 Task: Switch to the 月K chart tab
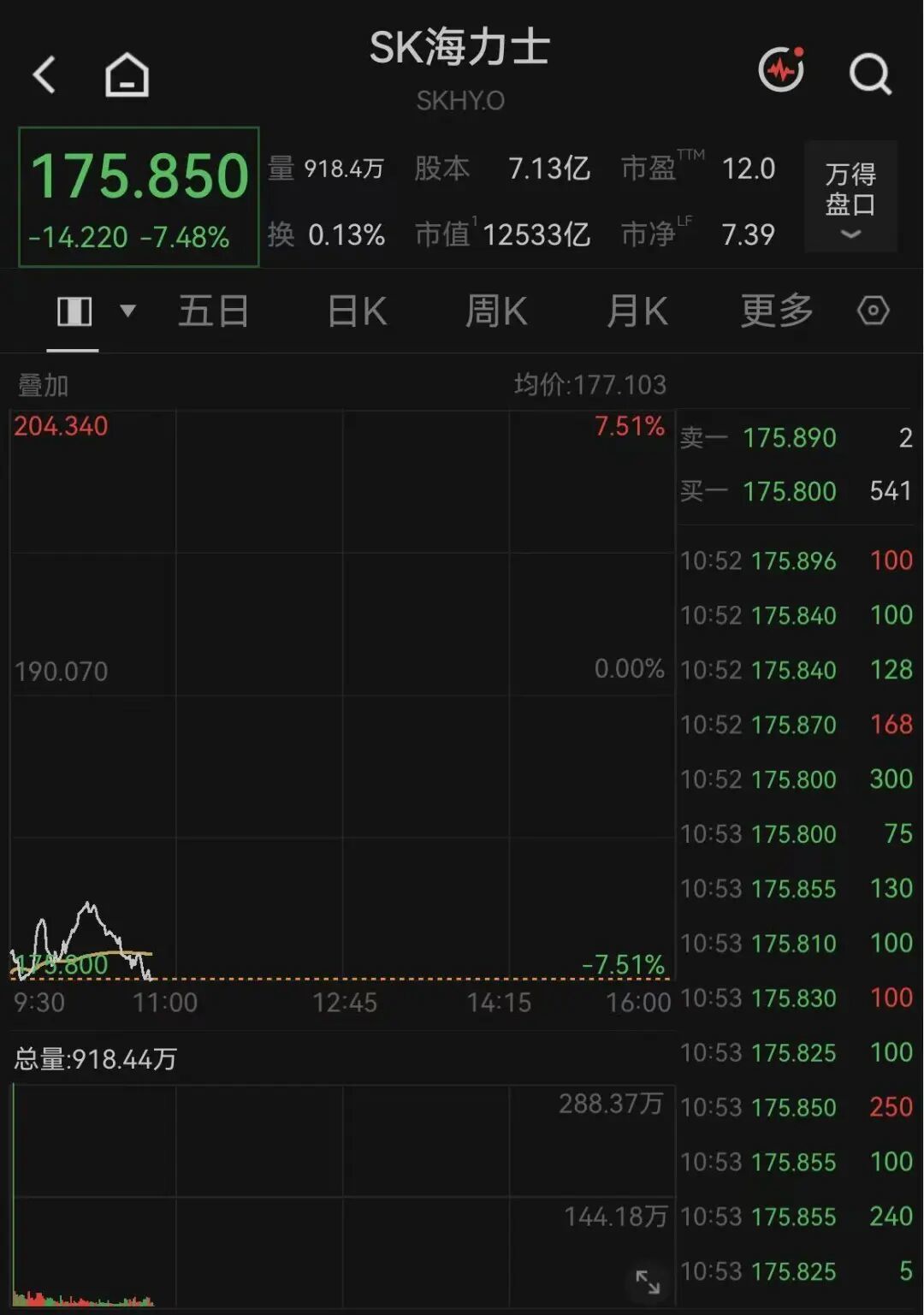637,311
